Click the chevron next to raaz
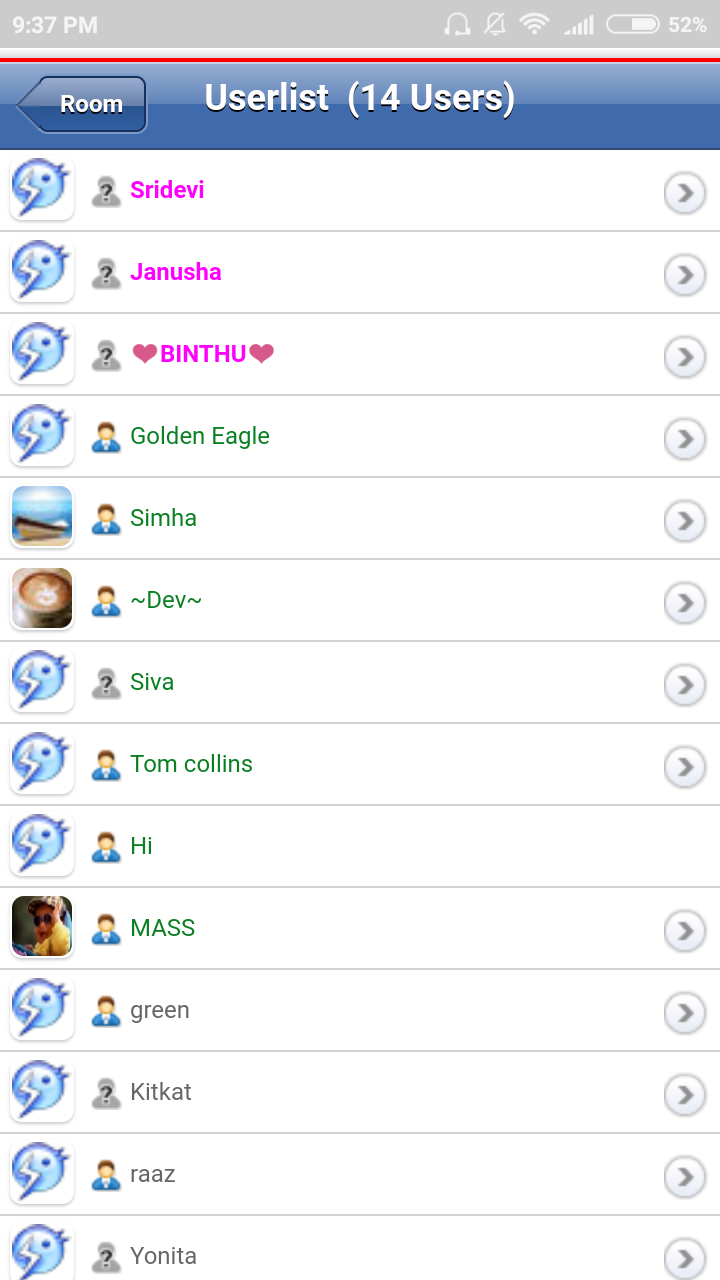Screen dimensions: 720x1280 coord(684,1177)
